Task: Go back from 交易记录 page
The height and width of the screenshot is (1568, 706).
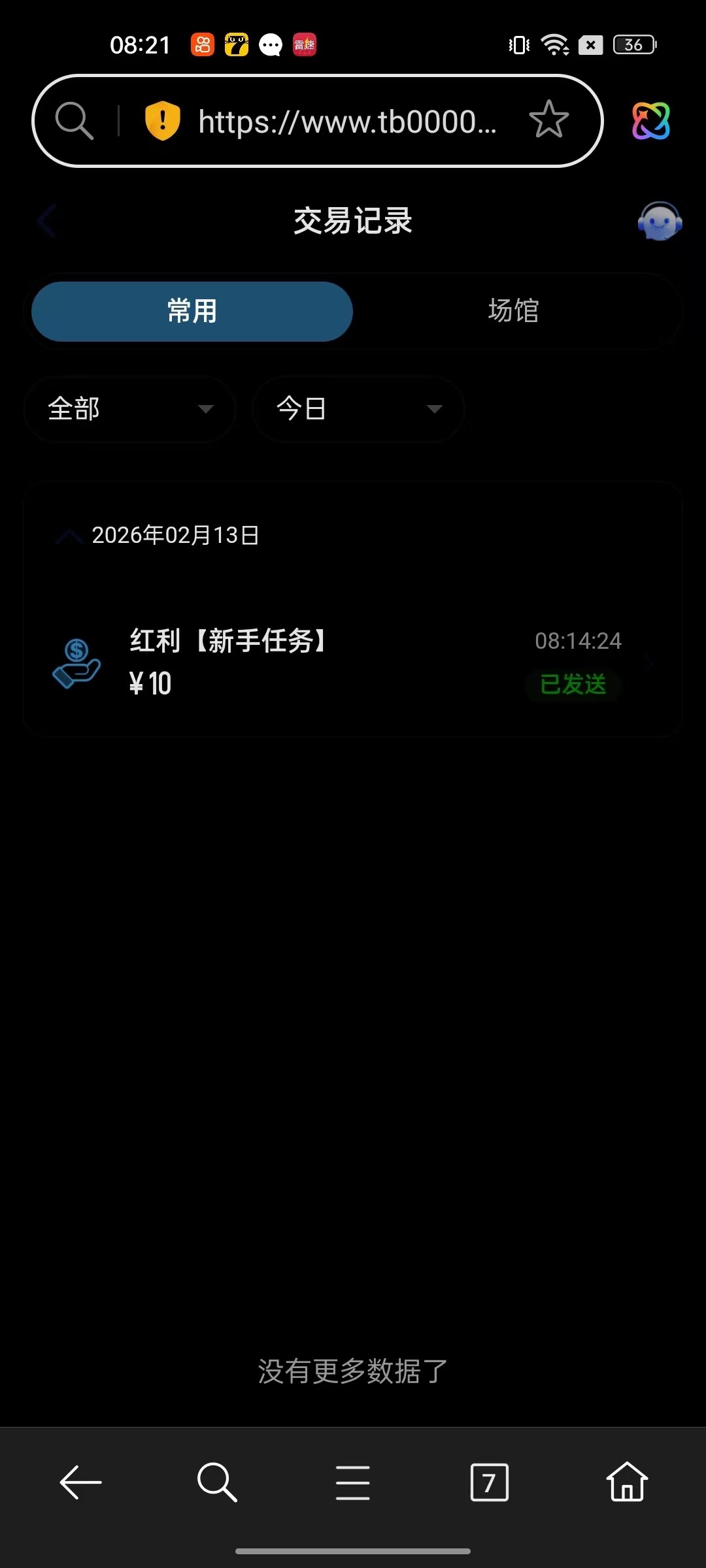Action: click(x=47, y=221)
